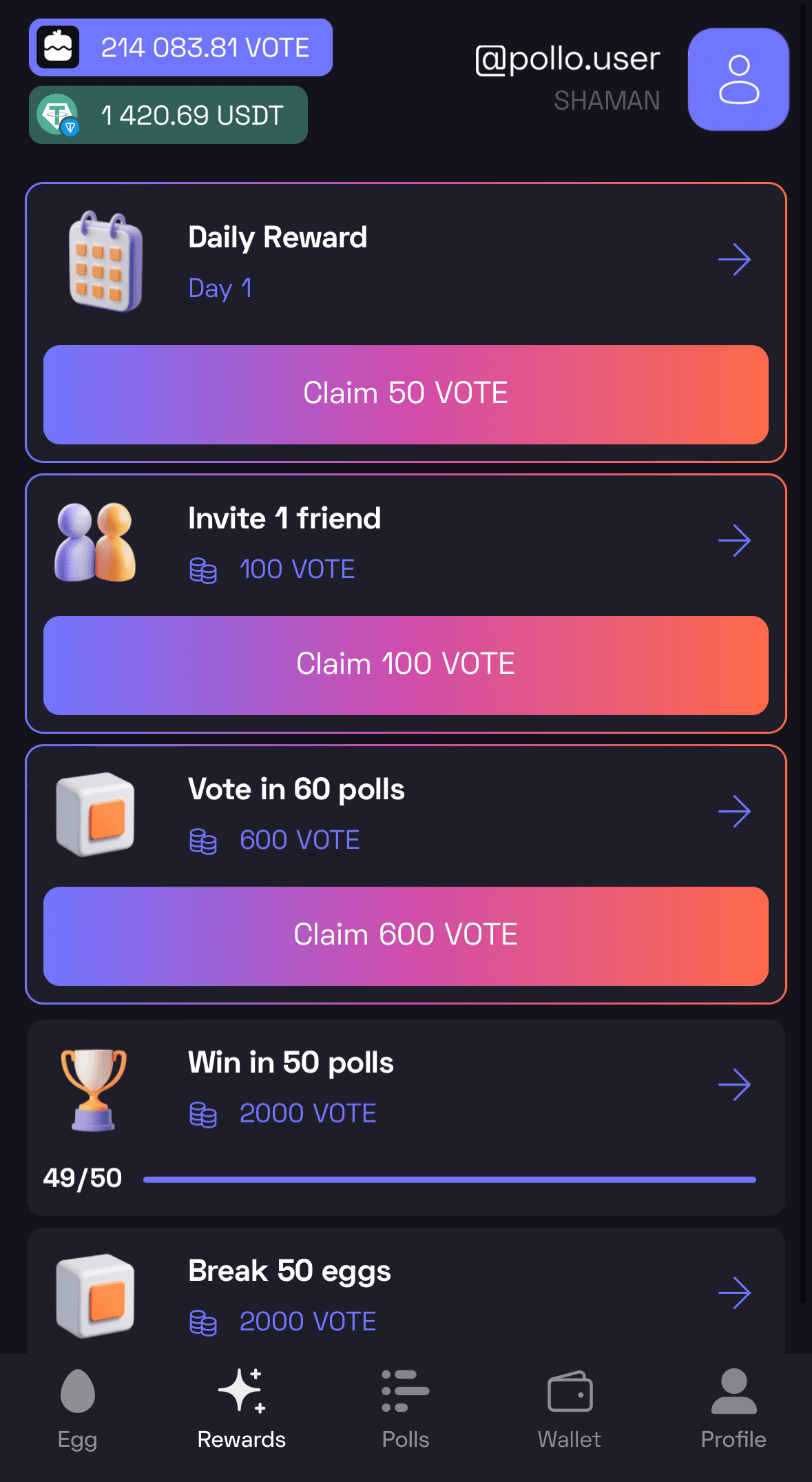Image resolution: width=812 pixels, height=1482 pixels.
Task: Open the user avatar button
Action: tap(738, 79)
